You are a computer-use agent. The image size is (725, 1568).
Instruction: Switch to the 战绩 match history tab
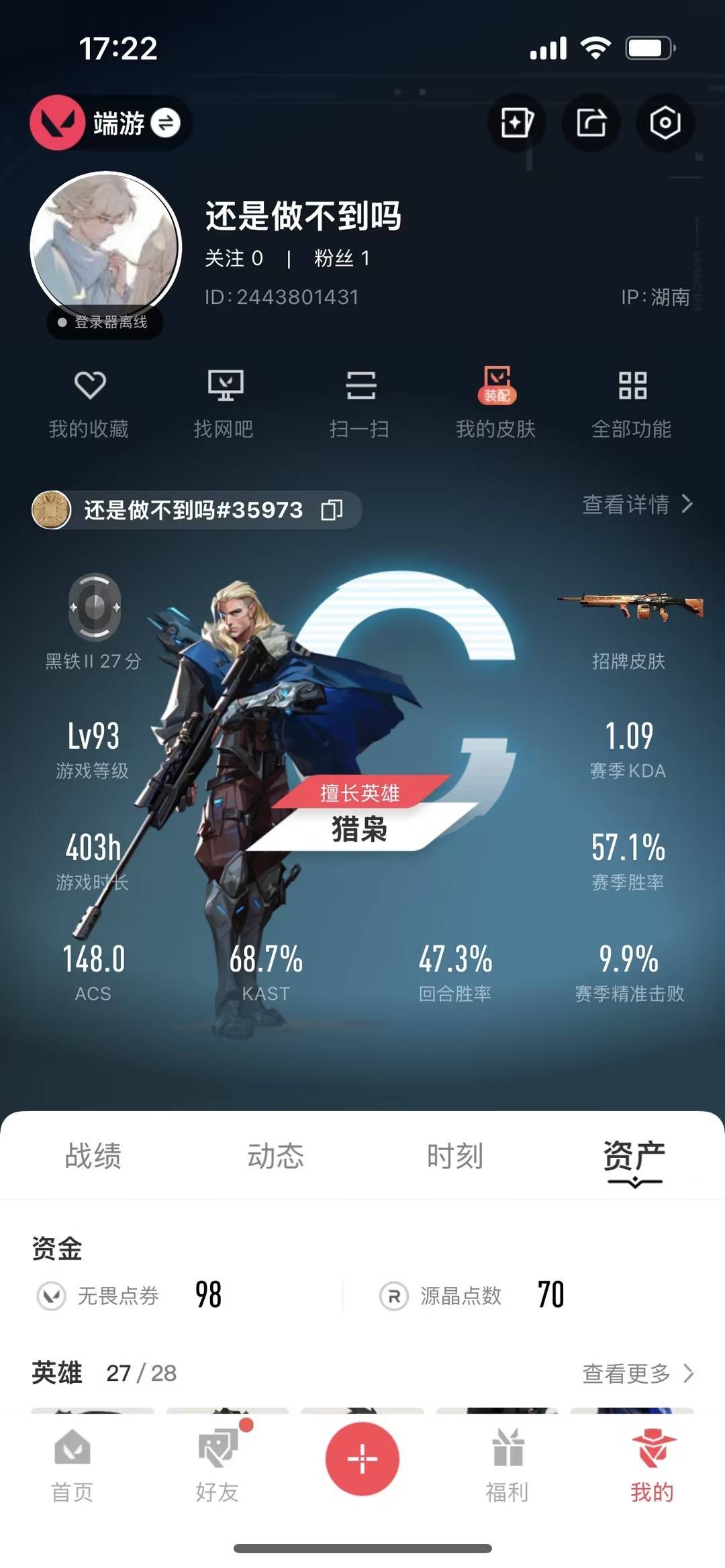tap(92, 1157)
